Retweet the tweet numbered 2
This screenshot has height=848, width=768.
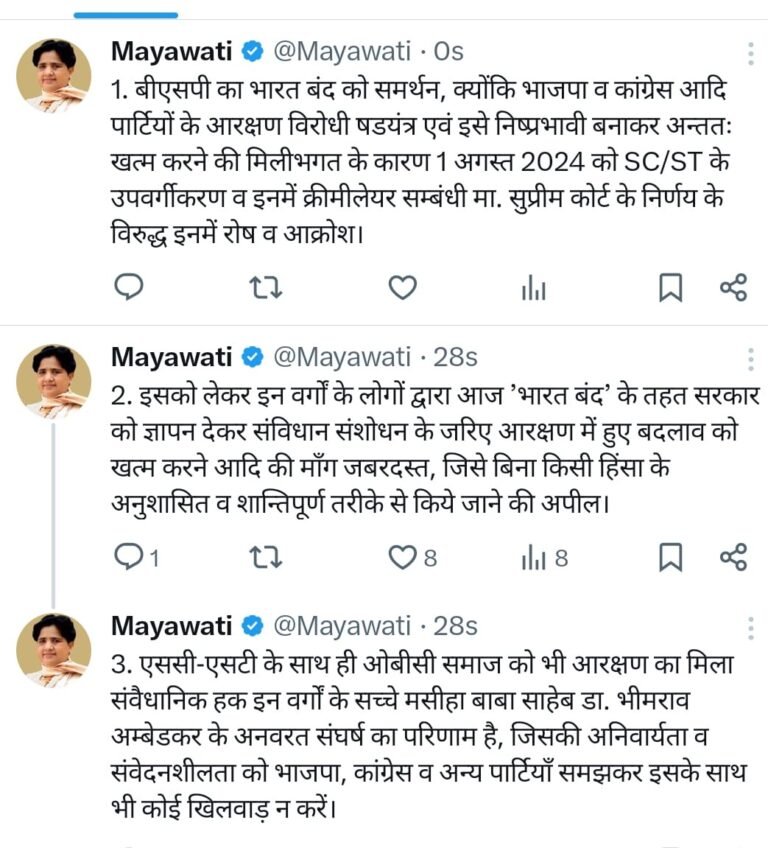[265, 557]
